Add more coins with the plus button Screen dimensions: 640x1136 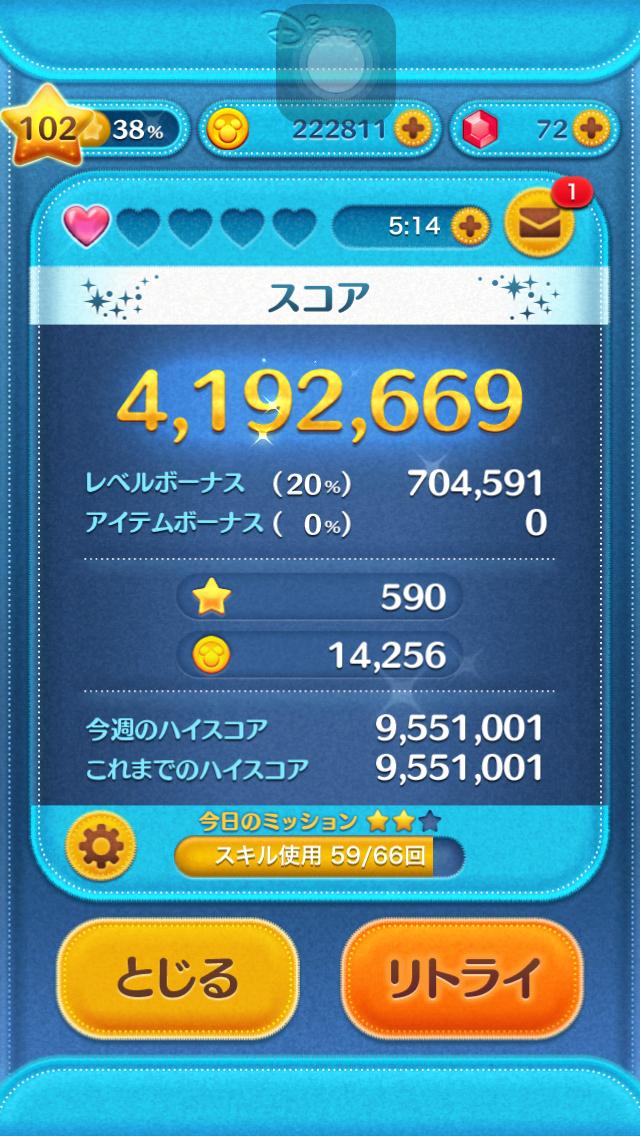point(411,128)
